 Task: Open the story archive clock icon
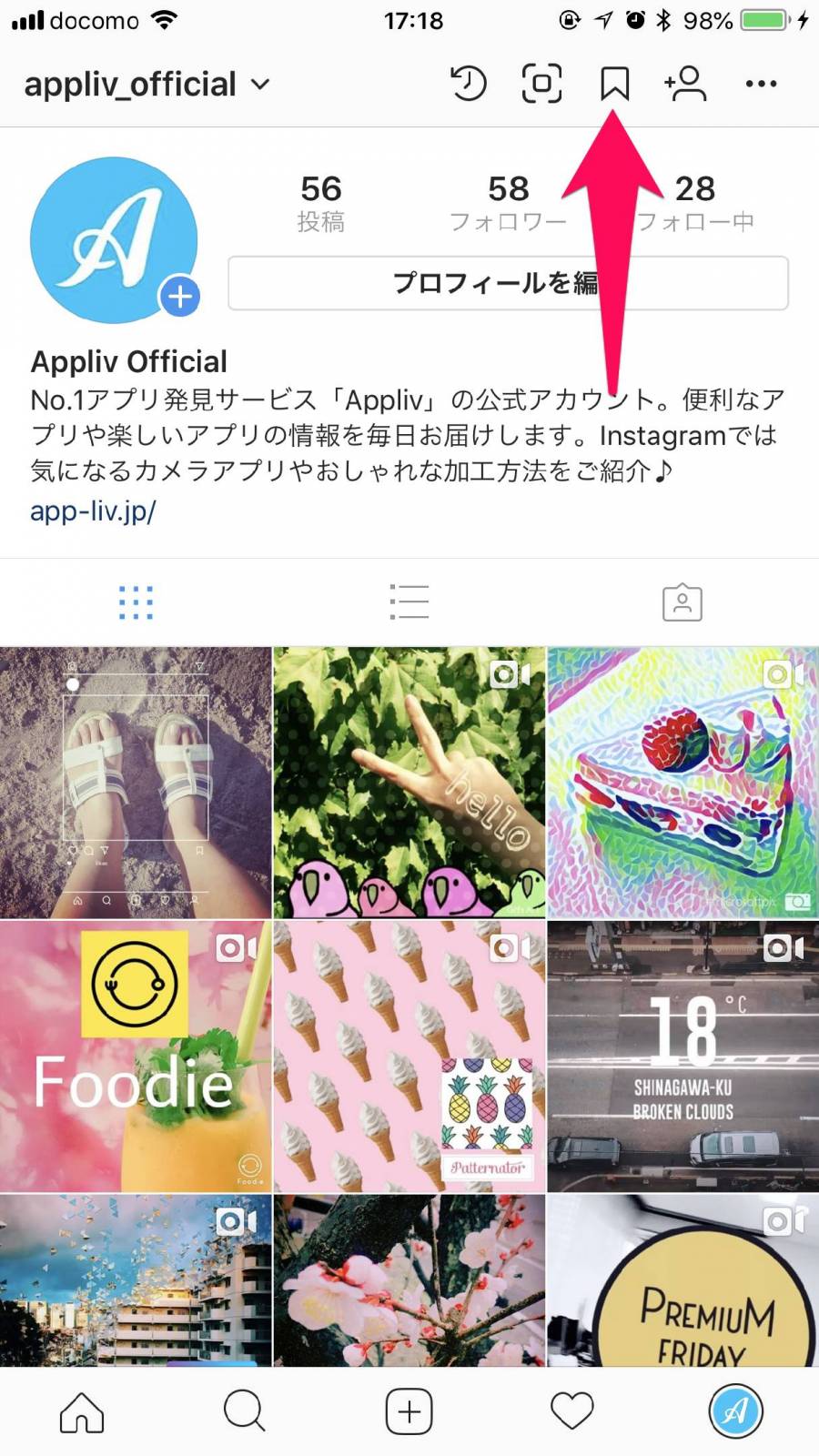pos(469,84)
